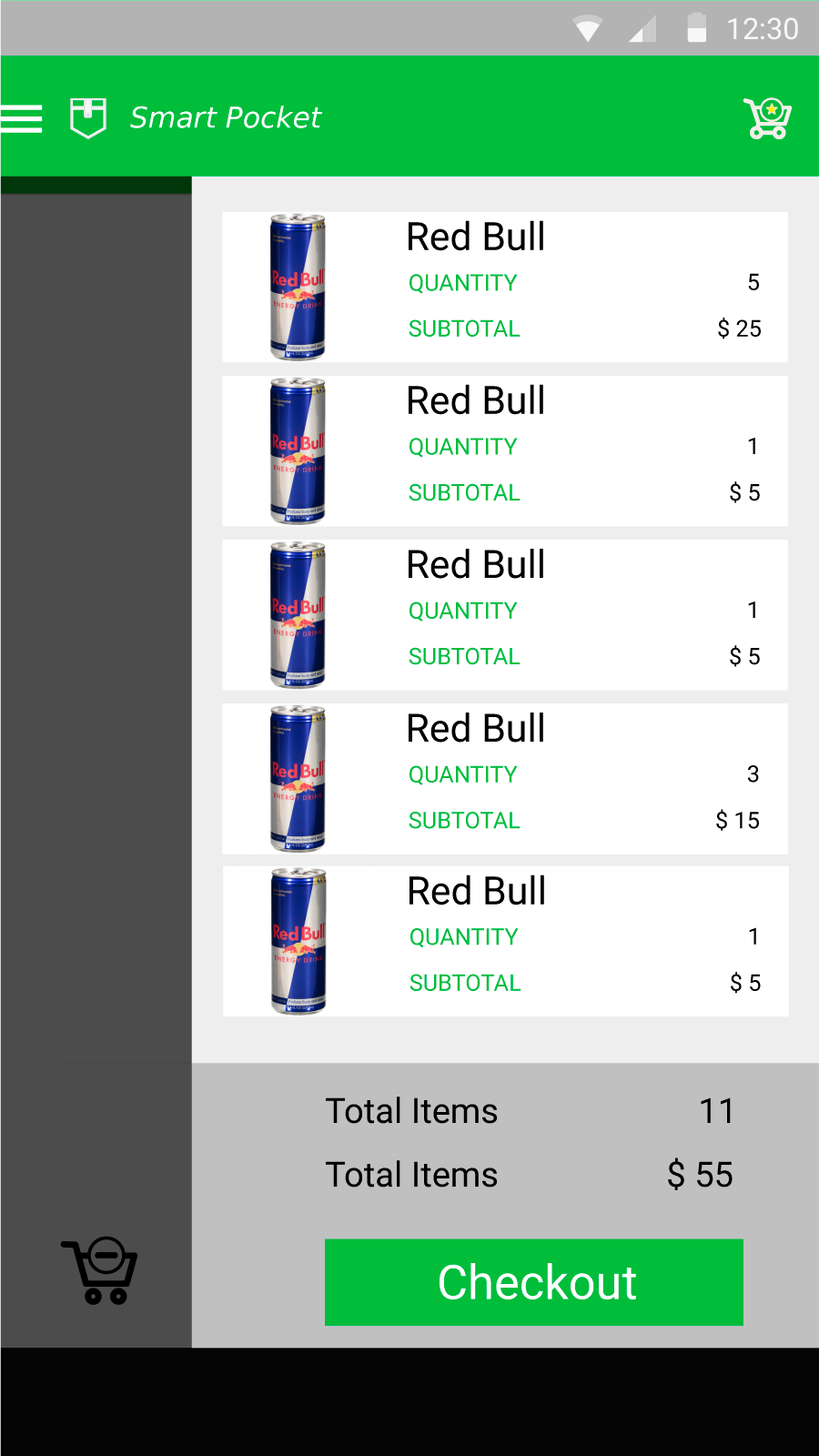Proceed with the Checkout button
The height and width of the screenshot is (1456, 819).
534,1281
